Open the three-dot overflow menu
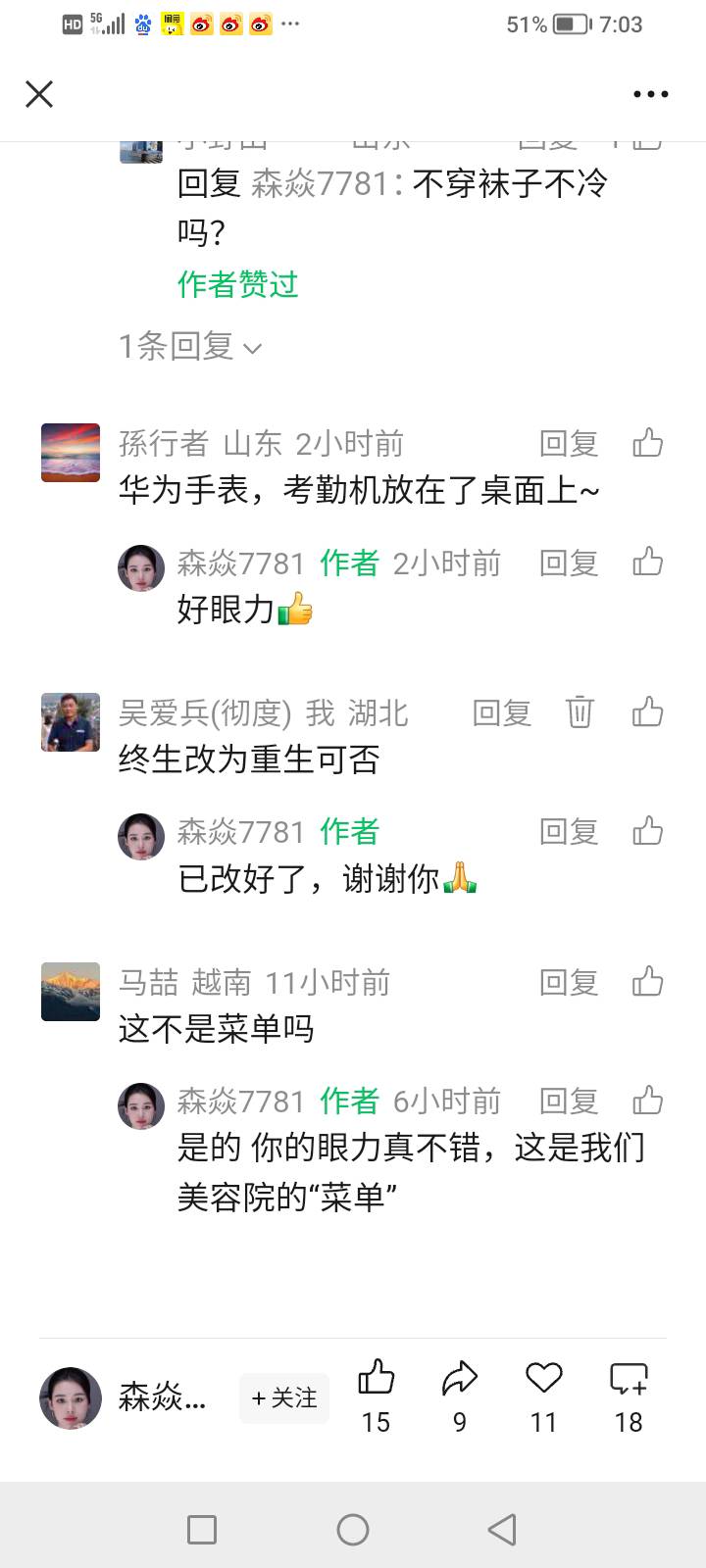706x1568 pixels. [650, 94]
